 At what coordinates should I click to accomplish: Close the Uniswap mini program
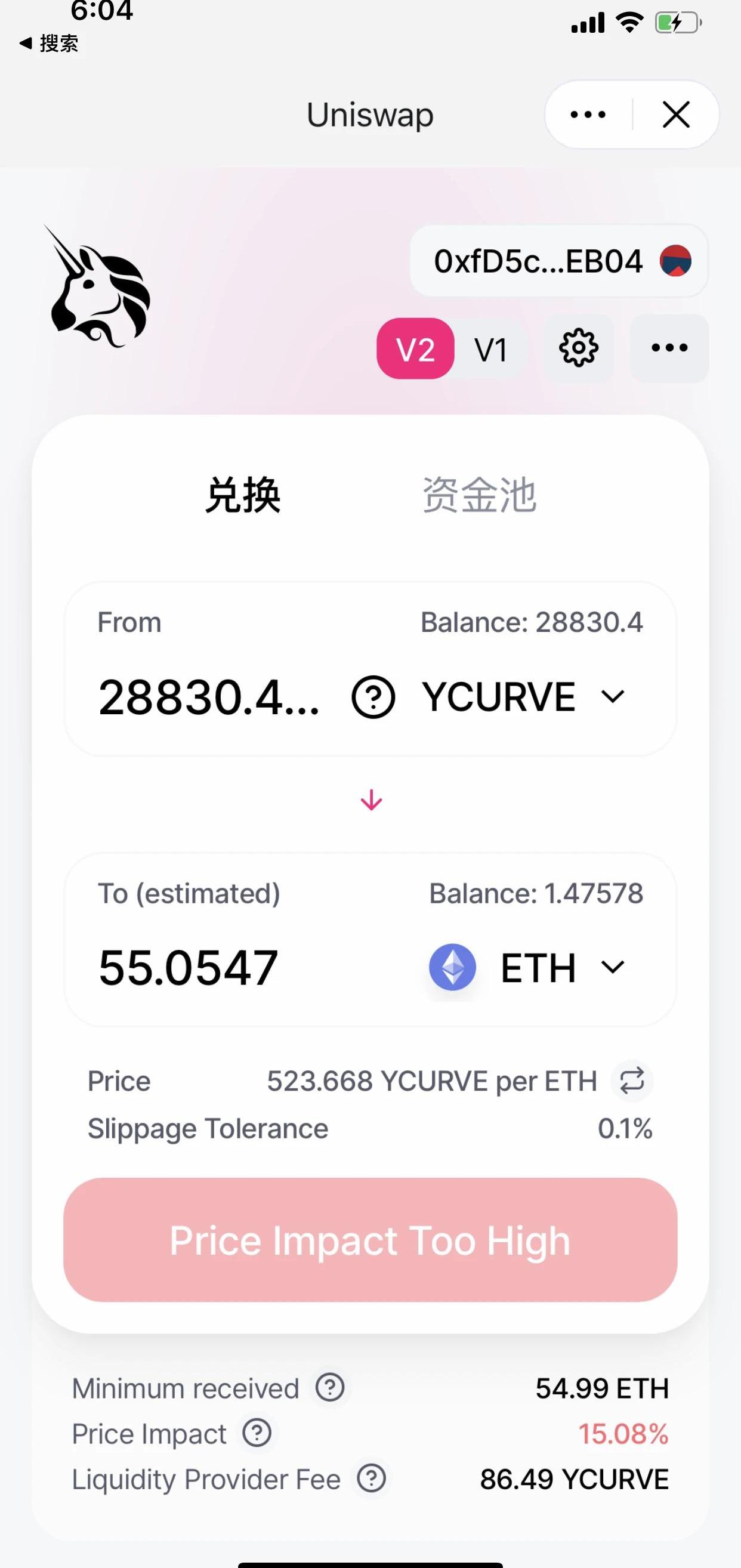click(676, 115)
